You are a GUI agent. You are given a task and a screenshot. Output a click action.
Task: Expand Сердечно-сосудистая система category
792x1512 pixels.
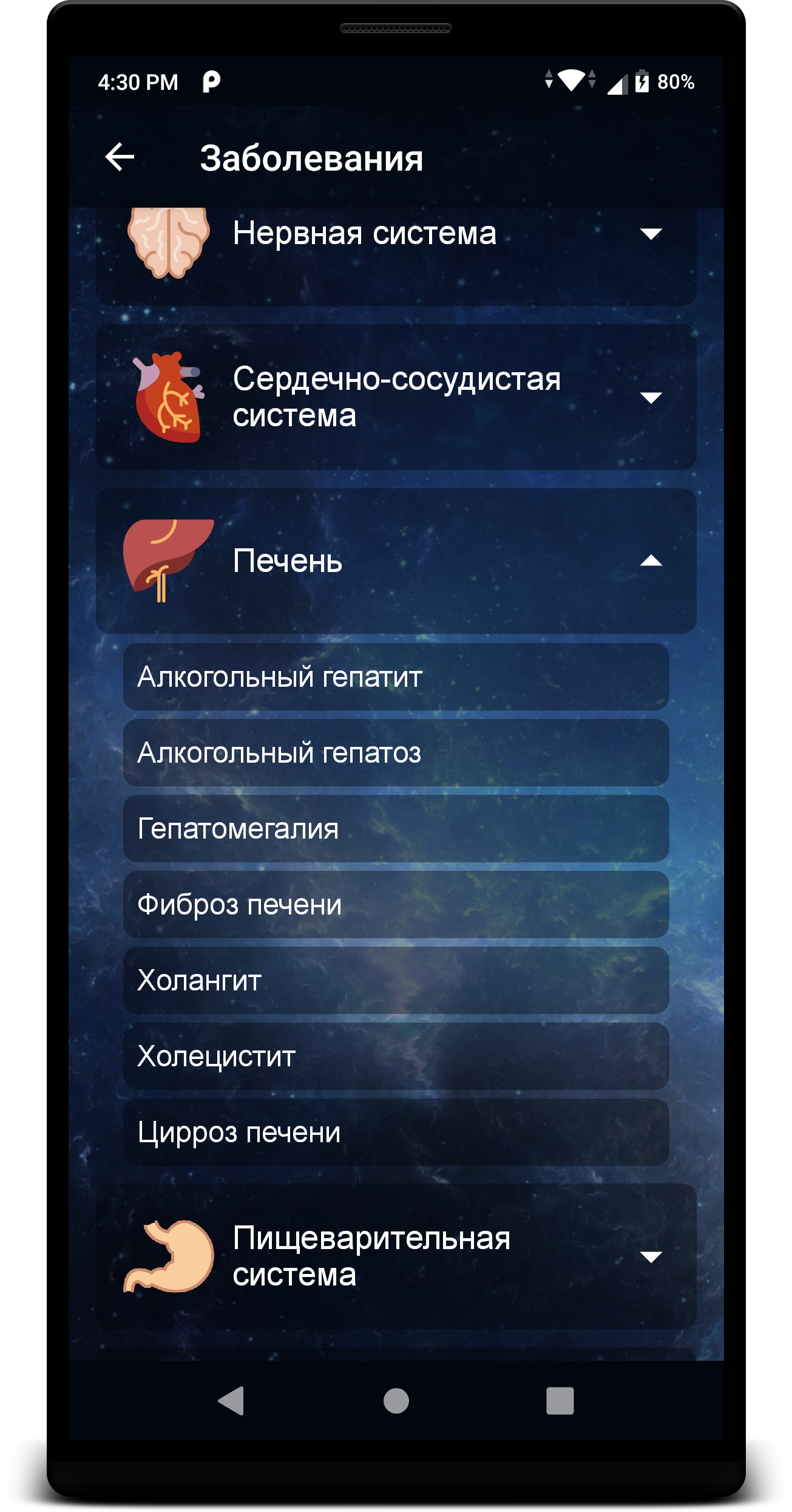(651, 398)
